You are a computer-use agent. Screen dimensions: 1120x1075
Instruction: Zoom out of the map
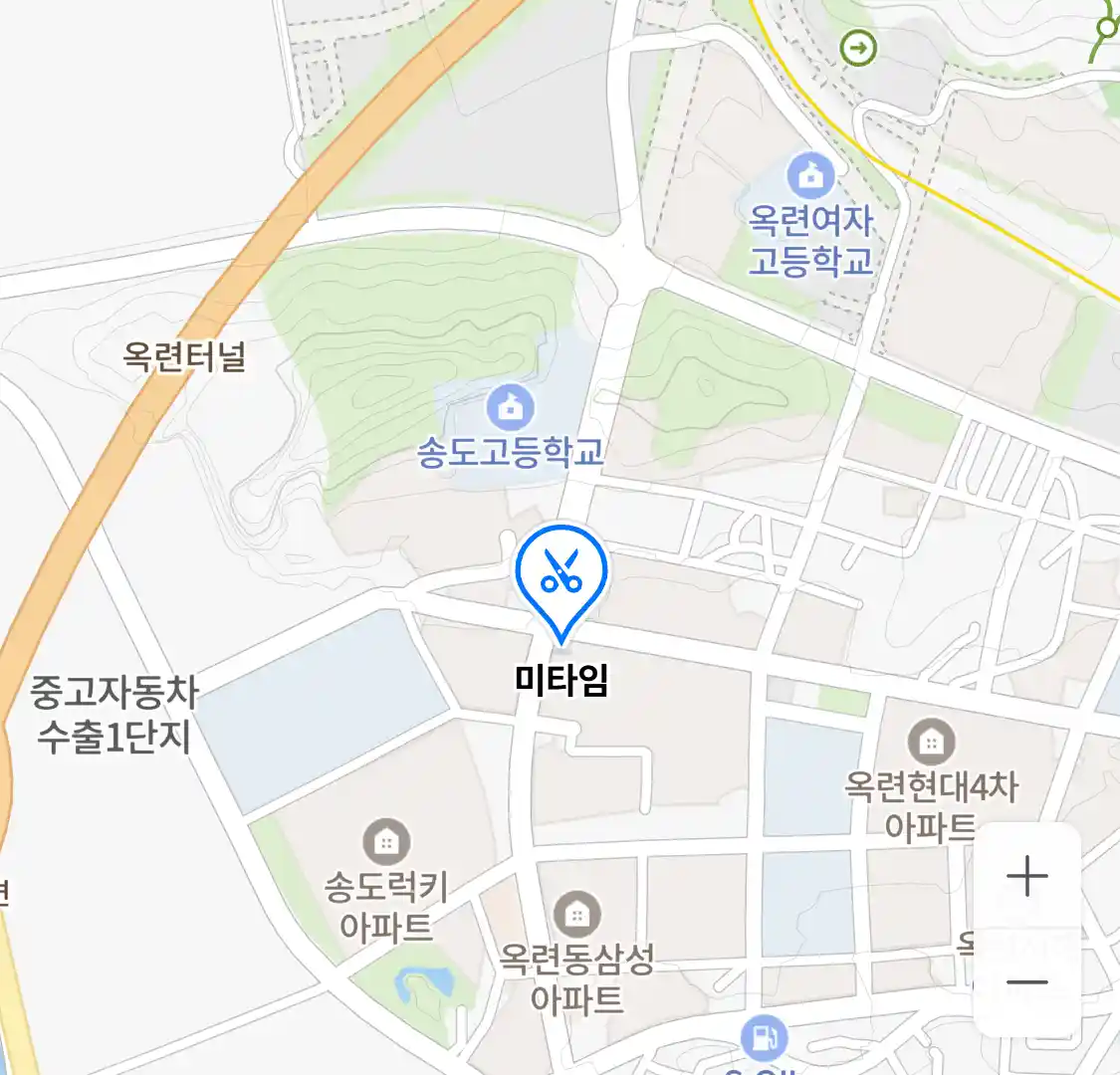click(1026, 982)
